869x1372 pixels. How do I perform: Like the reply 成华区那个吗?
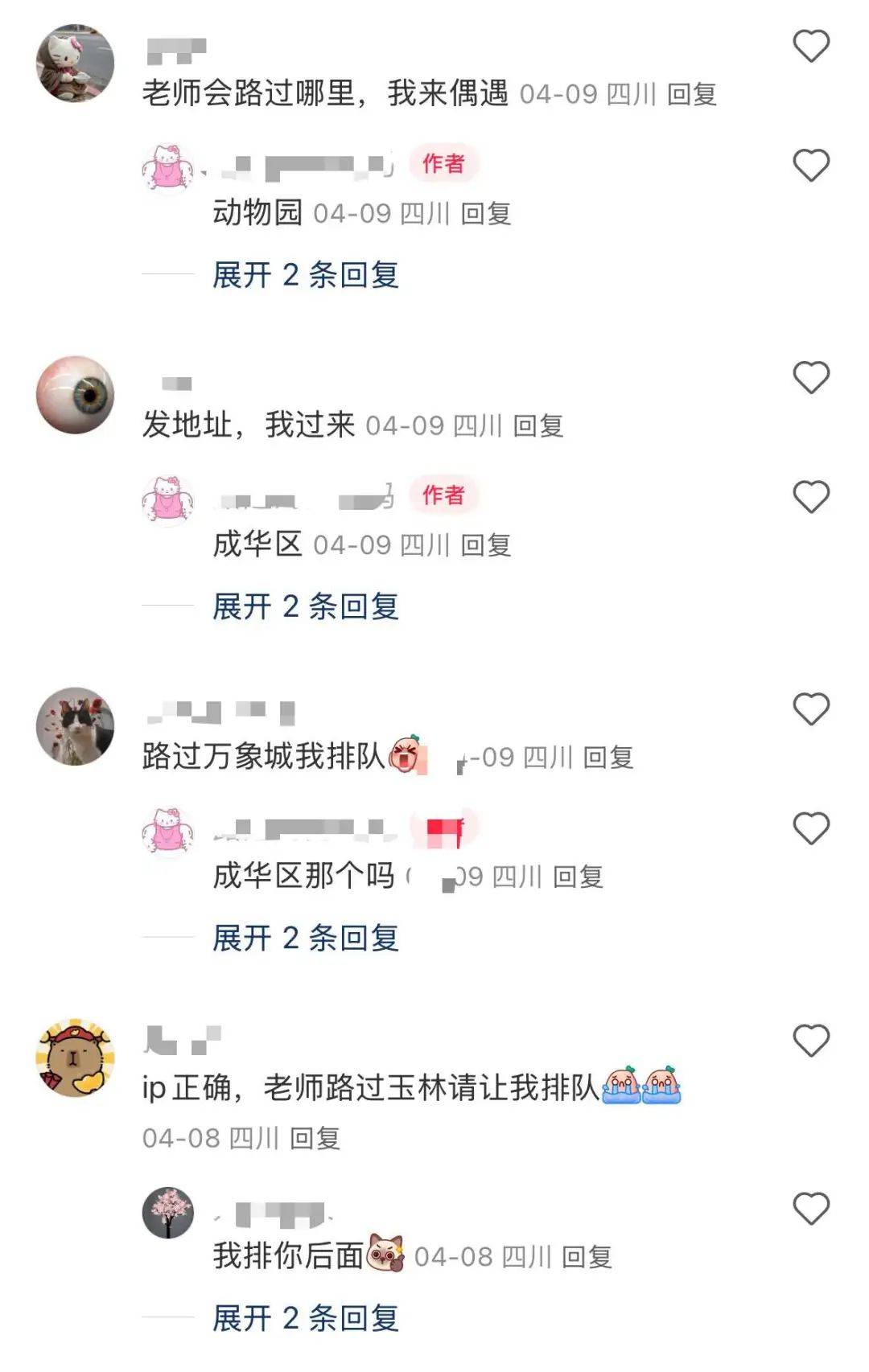[811, 828]
